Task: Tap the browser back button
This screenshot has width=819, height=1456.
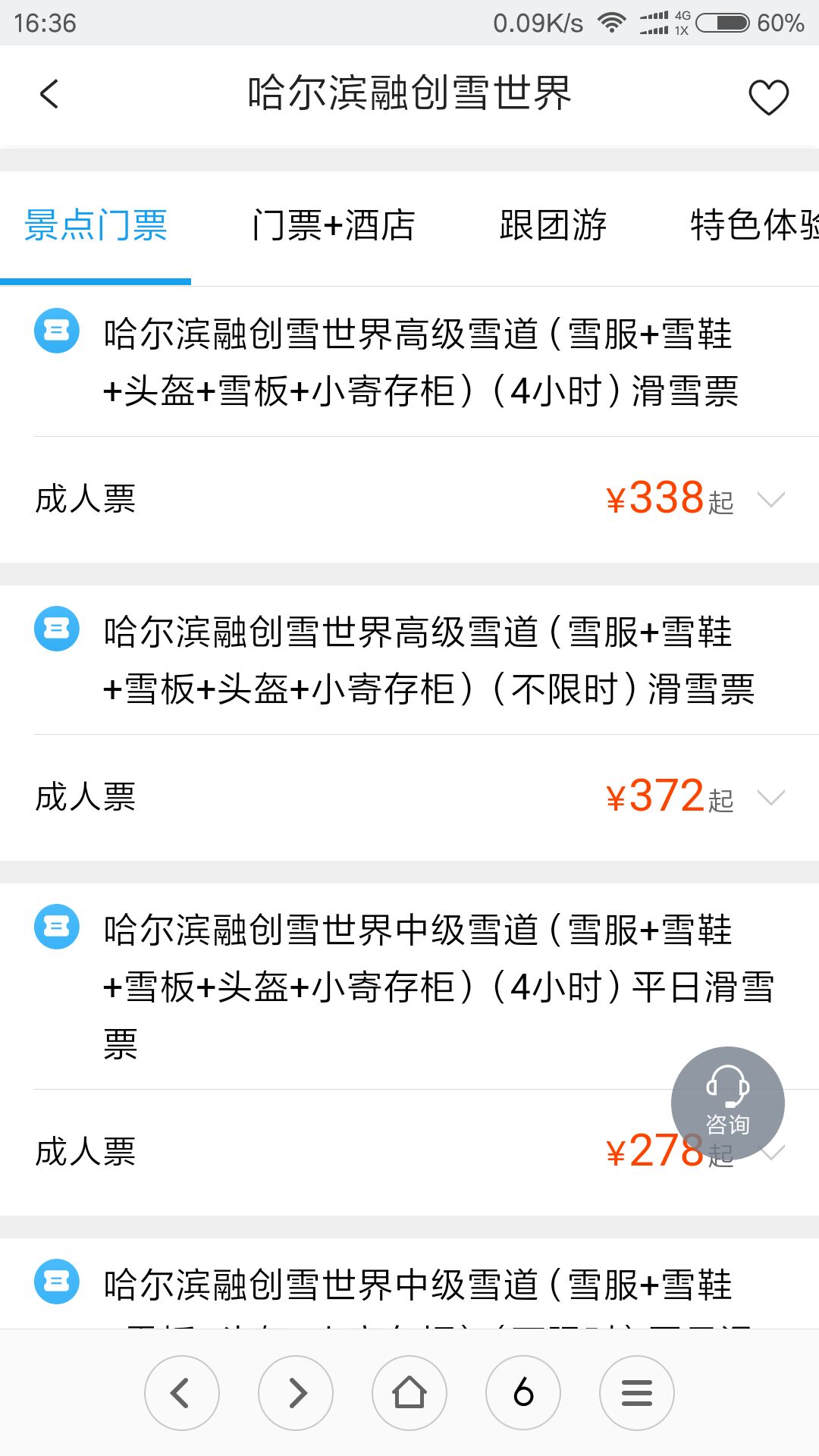Action: pyautogui.click(x=182, y=1393)
